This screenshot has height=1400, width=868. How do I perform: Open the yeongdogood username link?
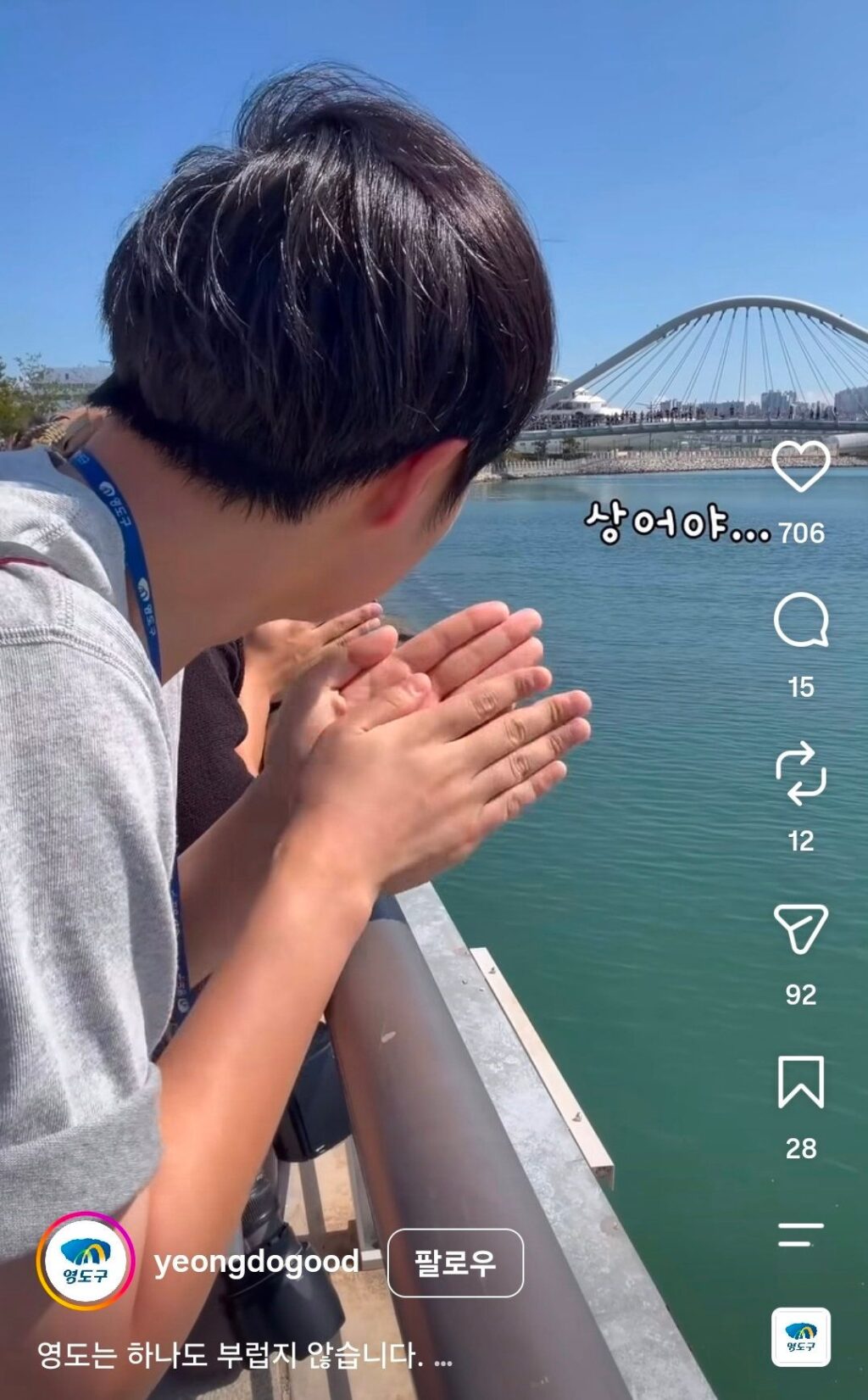click(x=257, y=1262)
